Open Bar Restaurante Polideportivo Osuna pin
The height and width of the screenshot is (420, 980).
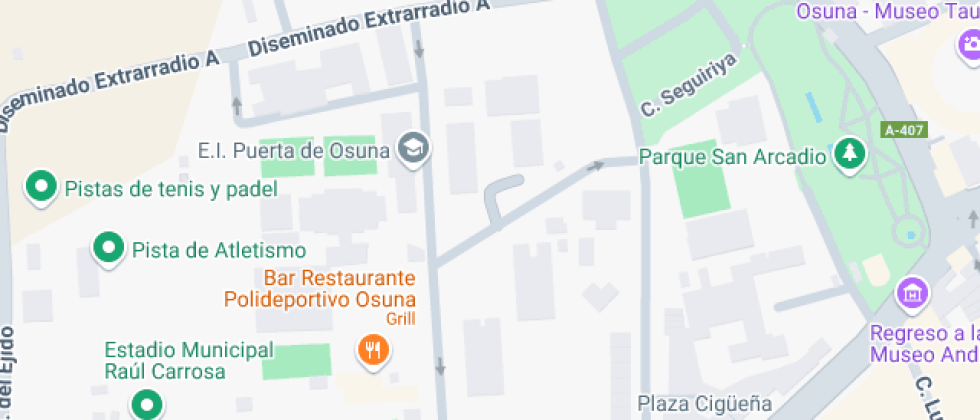pyautogui.click(x=373, y=349)
